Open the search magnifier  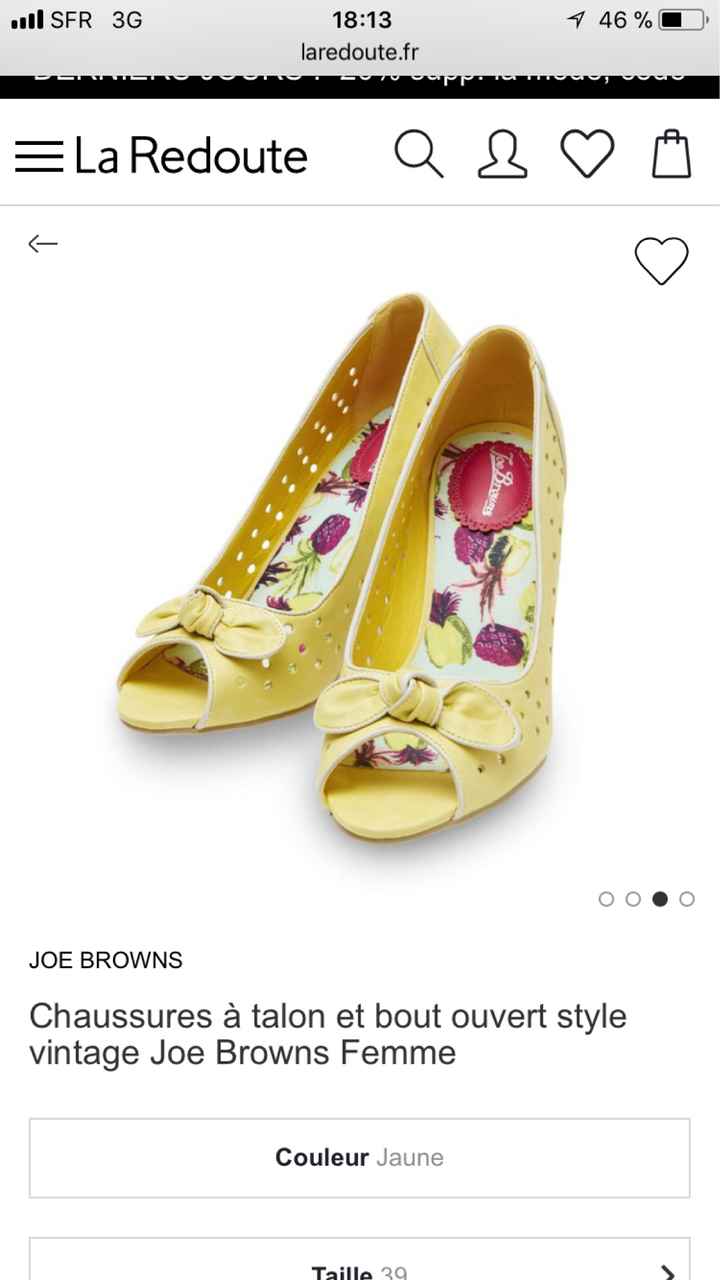(x=418, y=155)
